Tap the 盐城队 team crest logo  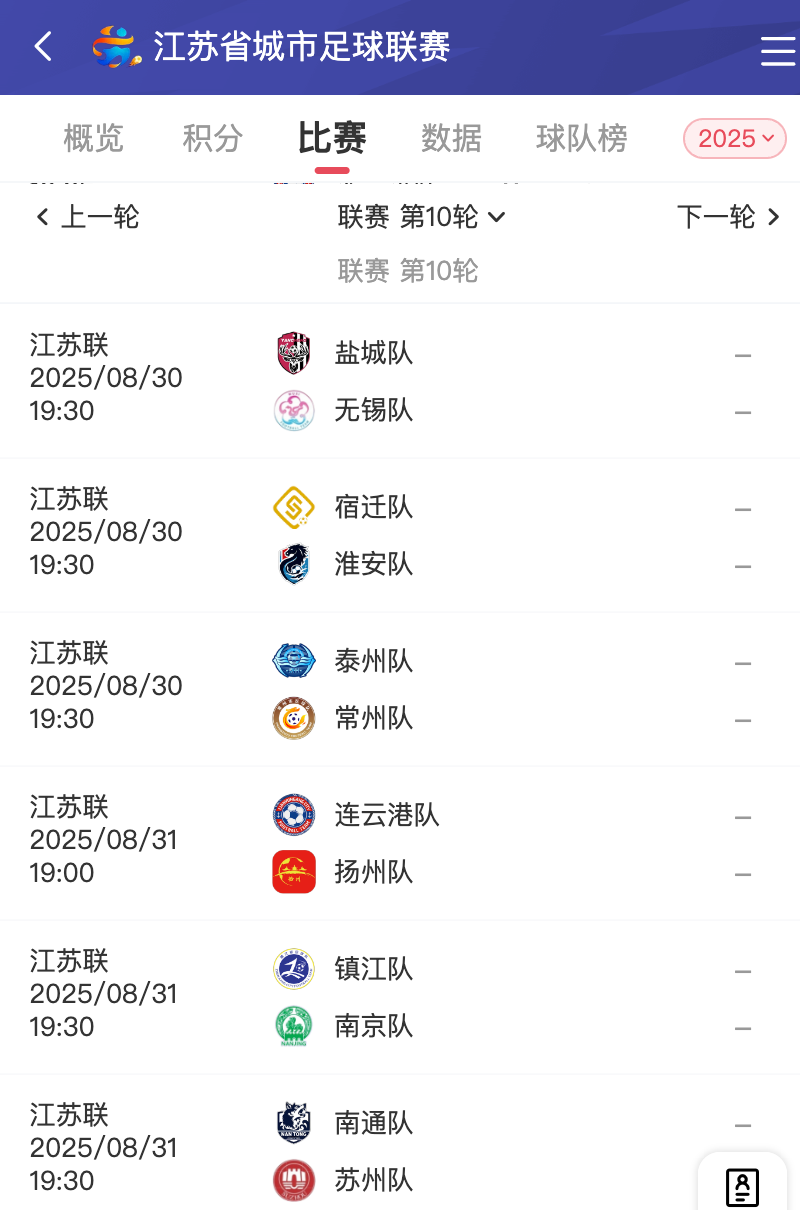point(294,354)
